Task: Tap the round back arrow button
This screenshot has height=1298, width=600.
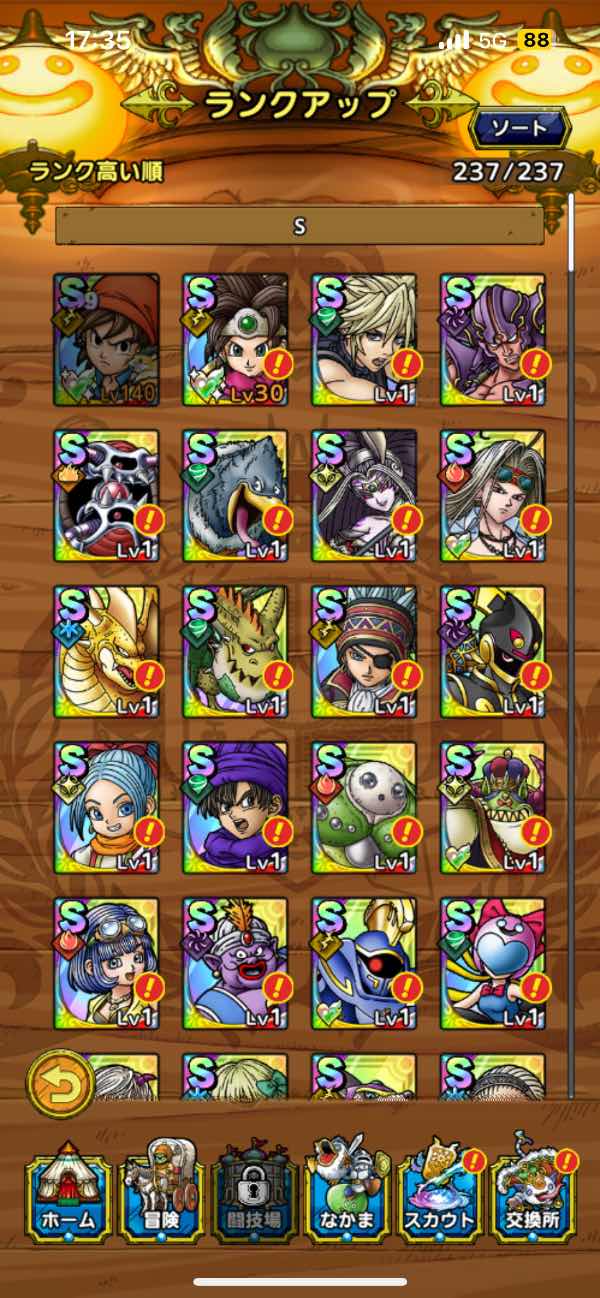Action: (59, 1083)
